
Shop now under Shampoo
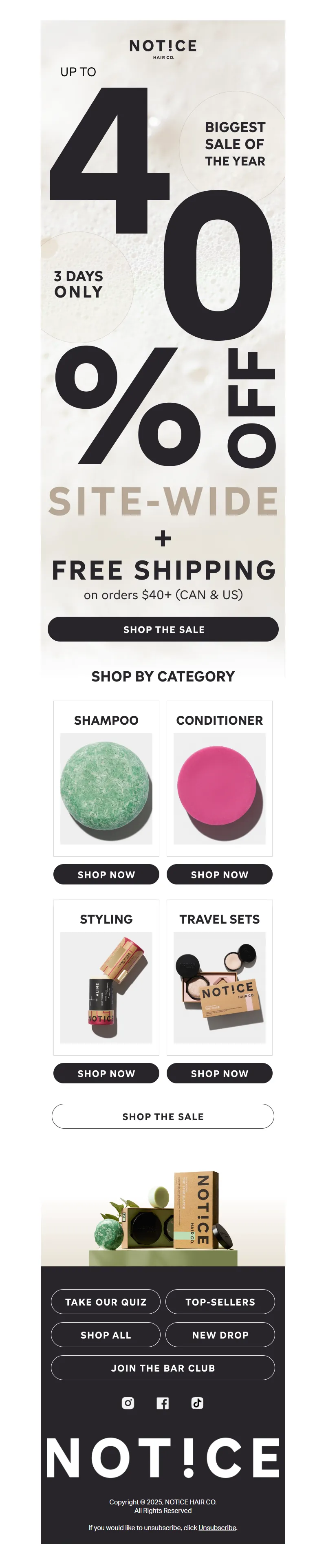pos(106,874)
